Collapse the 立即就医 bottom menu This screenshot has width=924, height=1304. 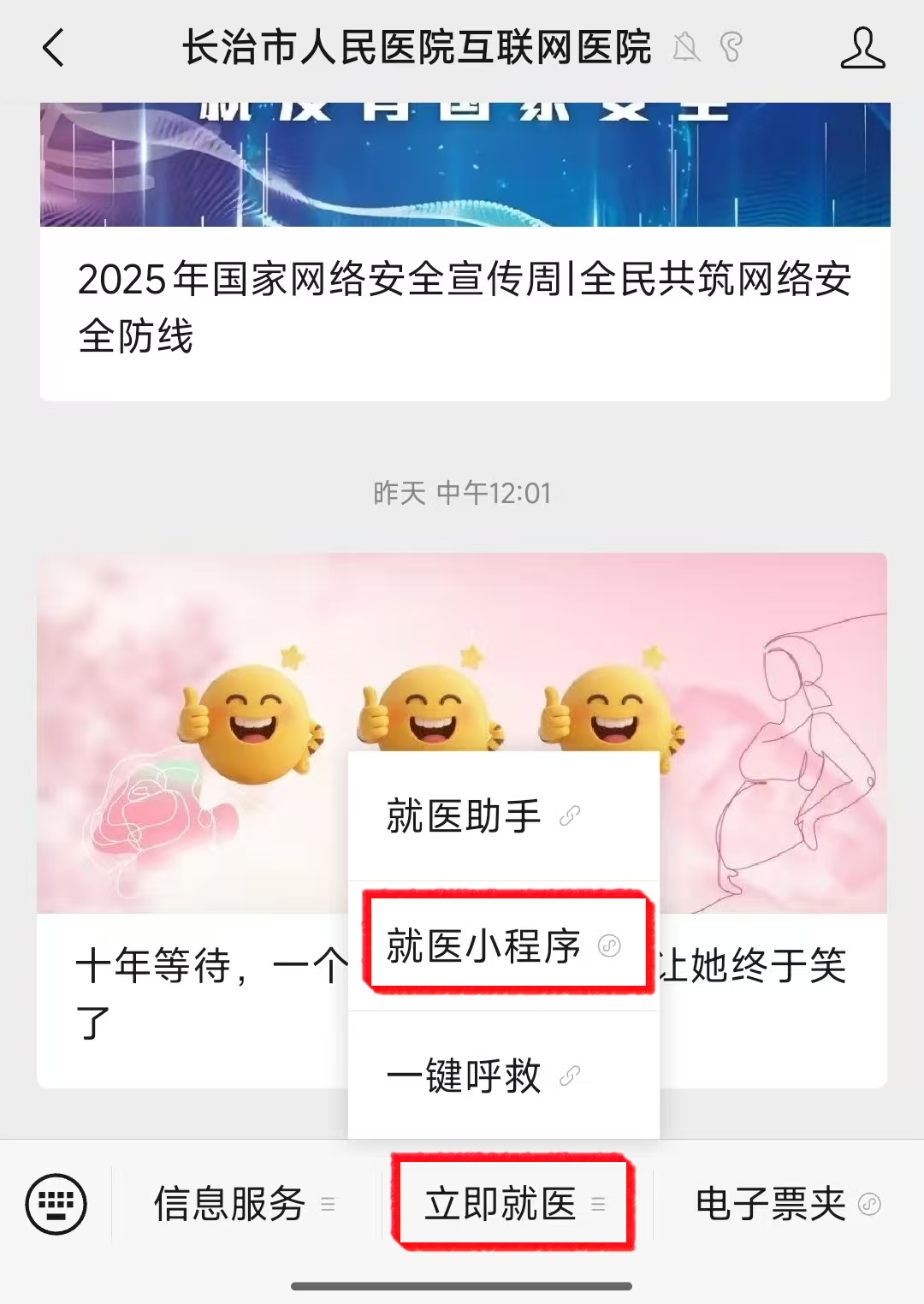[514, 1204]
